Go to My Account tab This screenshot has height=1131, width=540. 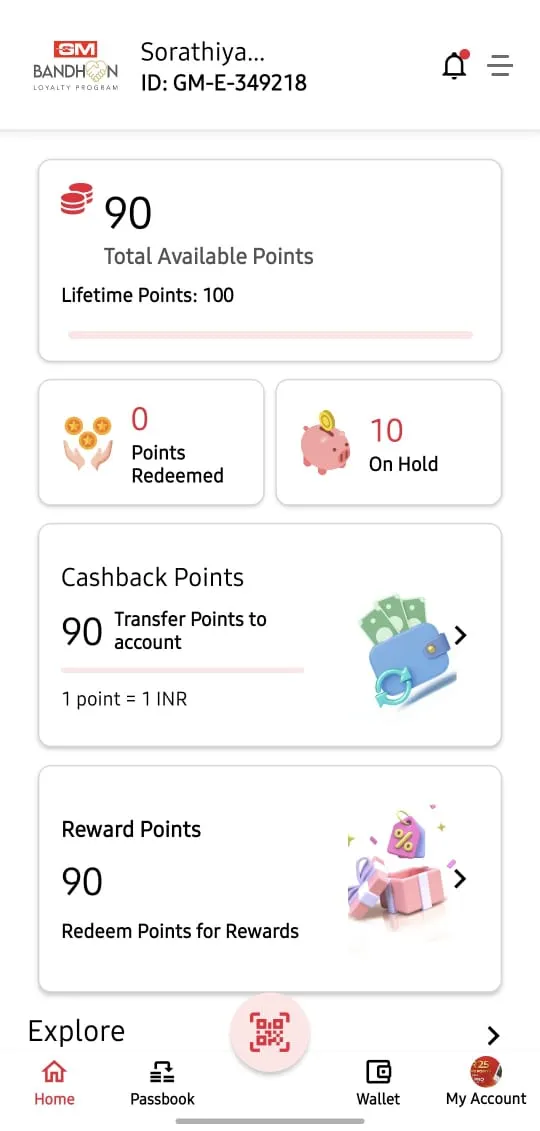(486, 1083)
